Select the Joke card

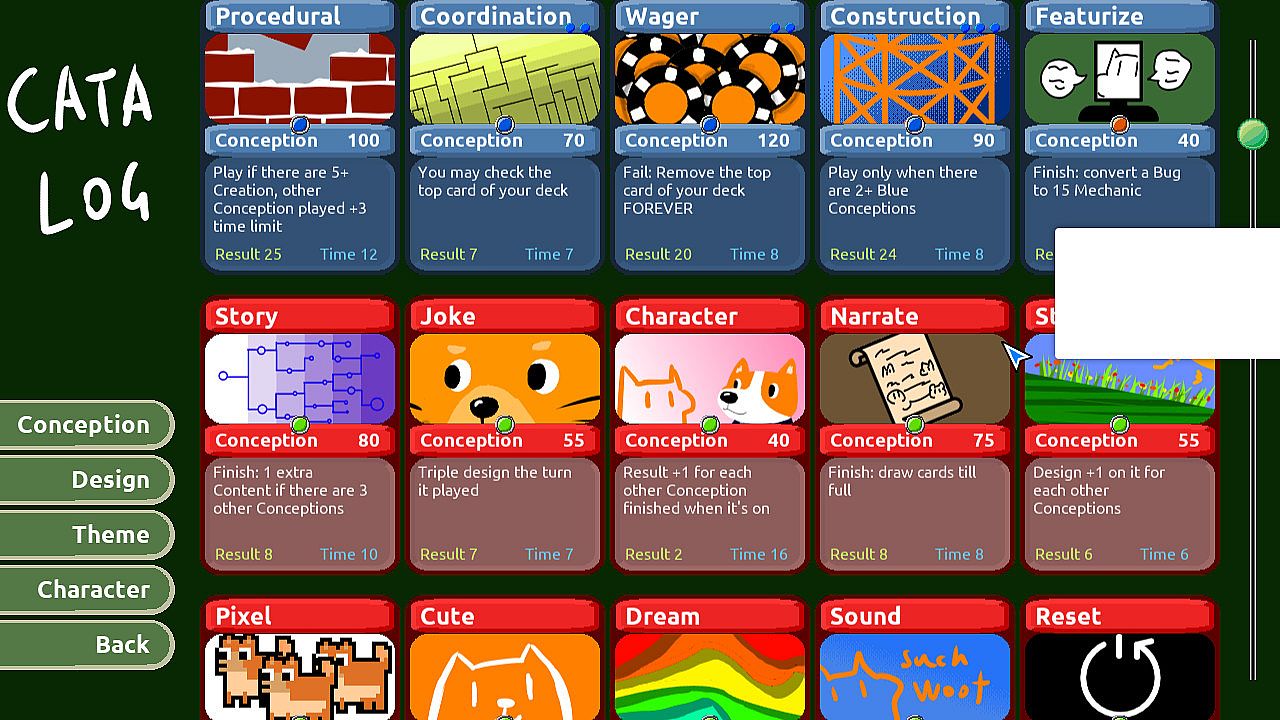[x=504, y=435]
